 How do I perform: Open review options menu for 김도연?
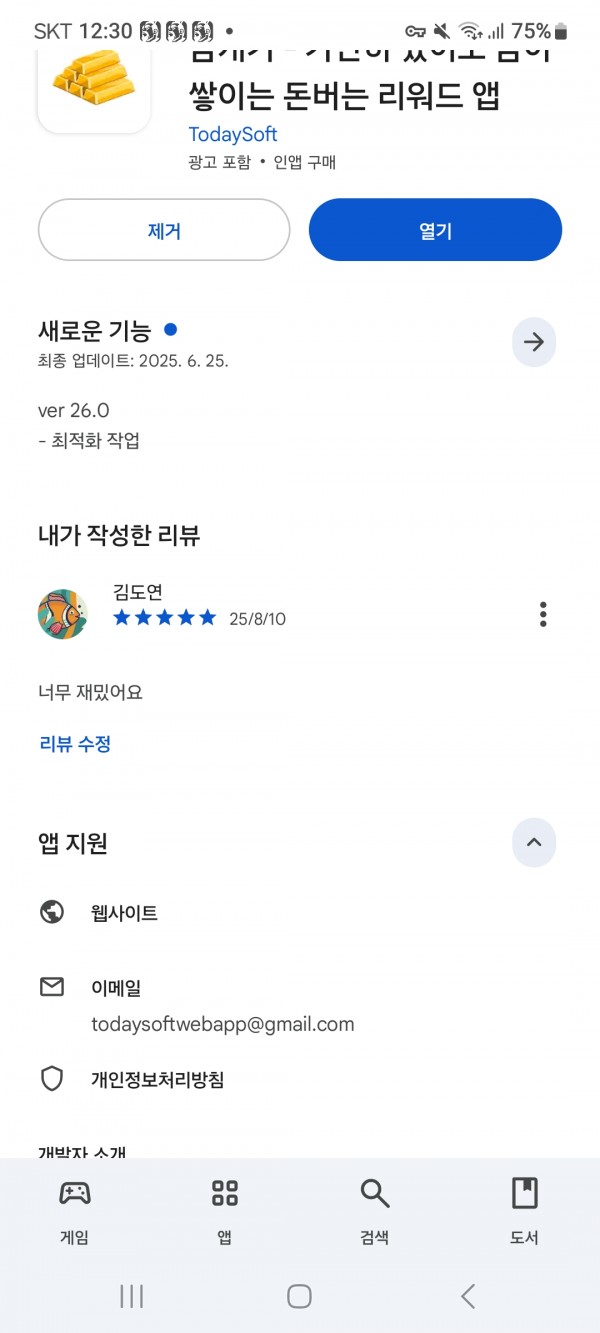(543, 614)
